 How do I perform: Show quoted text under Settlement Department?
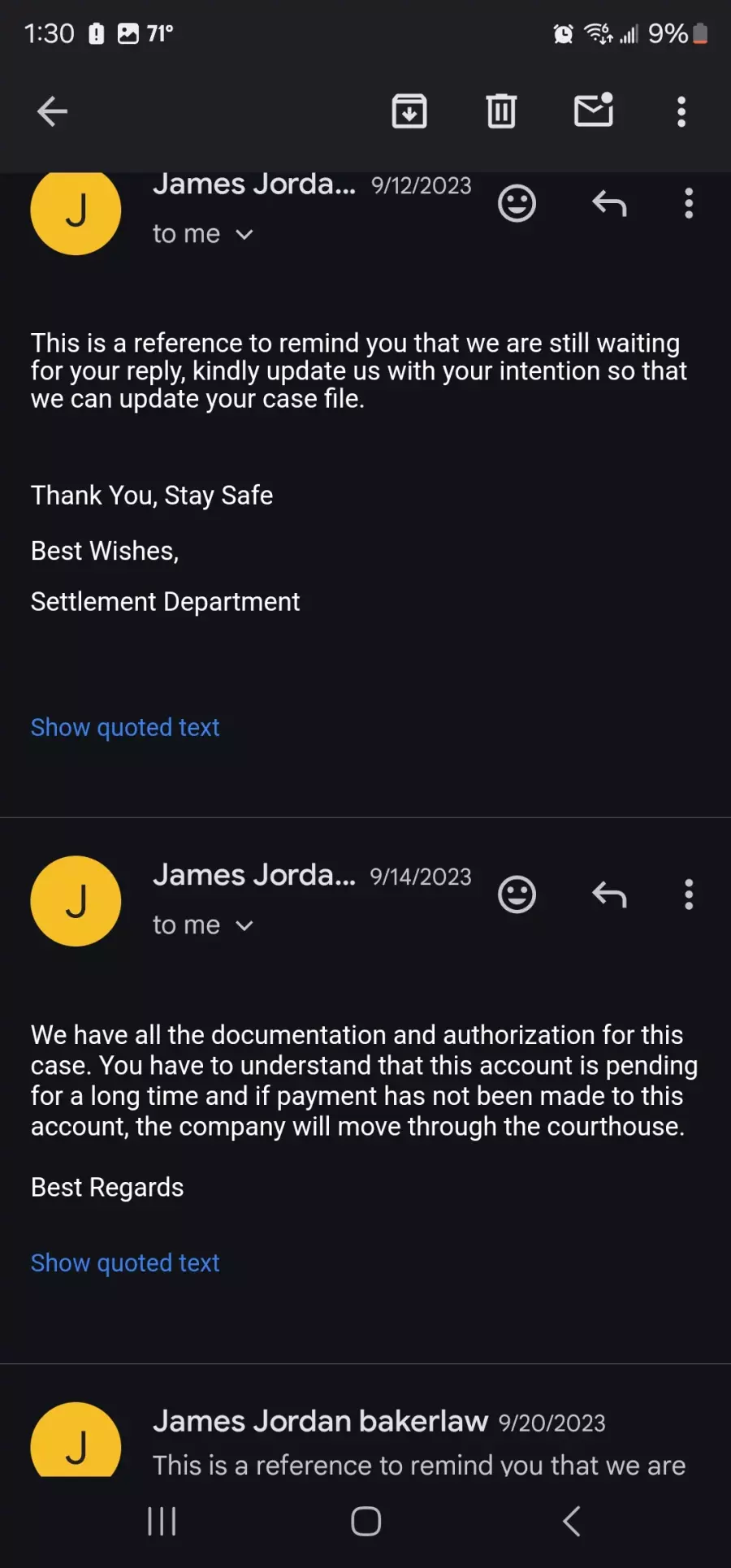125,727
